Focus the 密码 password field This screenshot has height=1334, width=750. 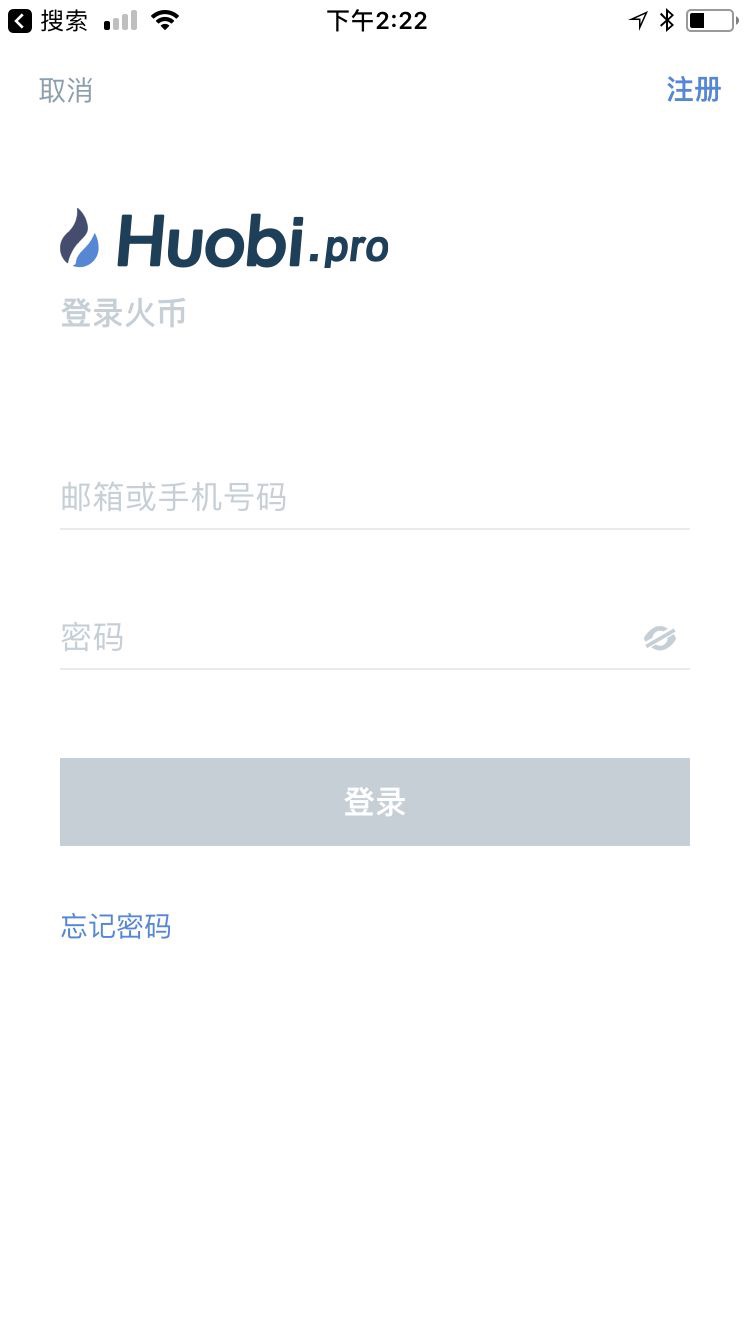coord(345,637)
